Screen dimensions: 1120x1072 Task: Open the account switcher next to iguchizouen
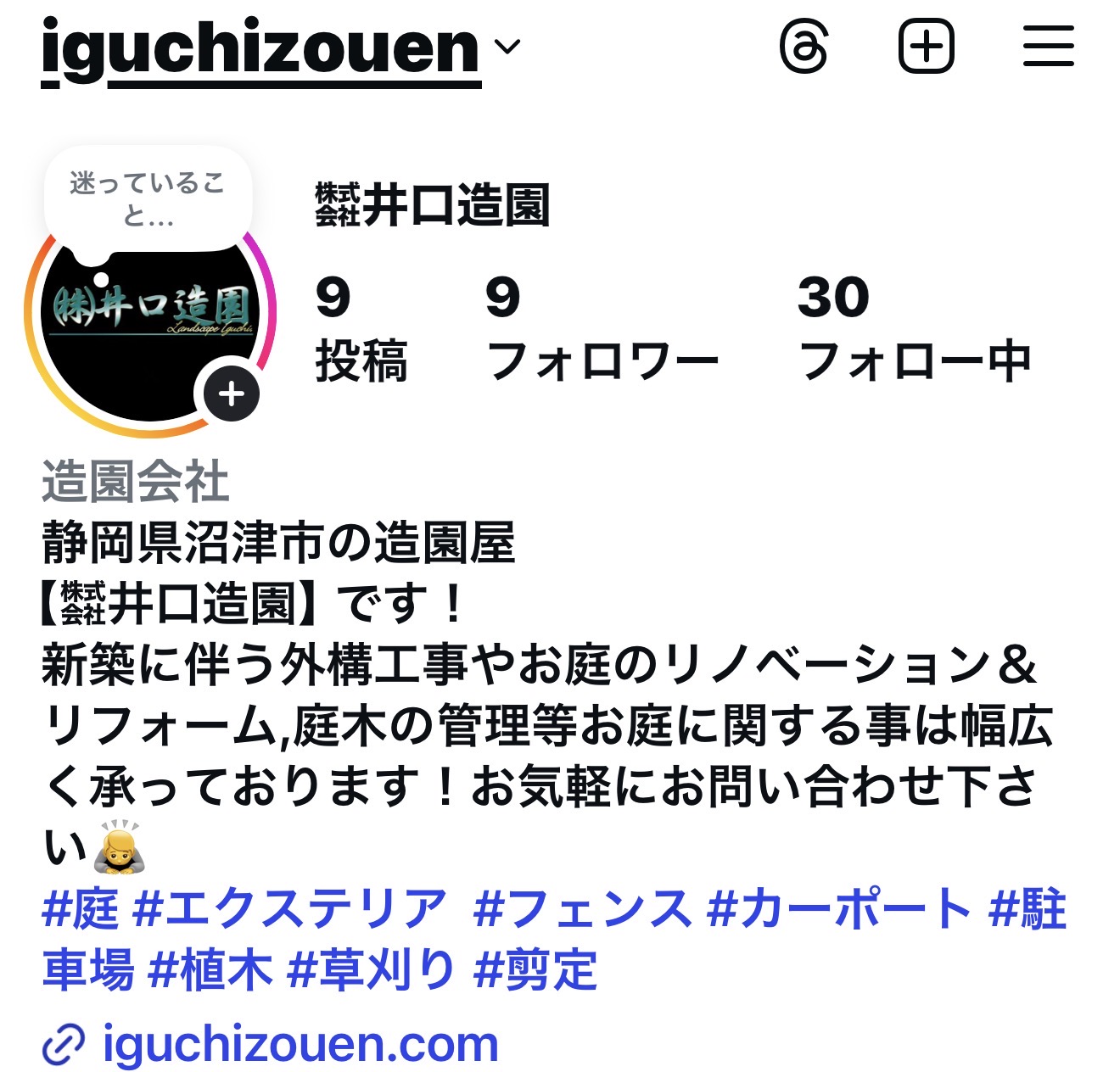click(x=507, y=47)
